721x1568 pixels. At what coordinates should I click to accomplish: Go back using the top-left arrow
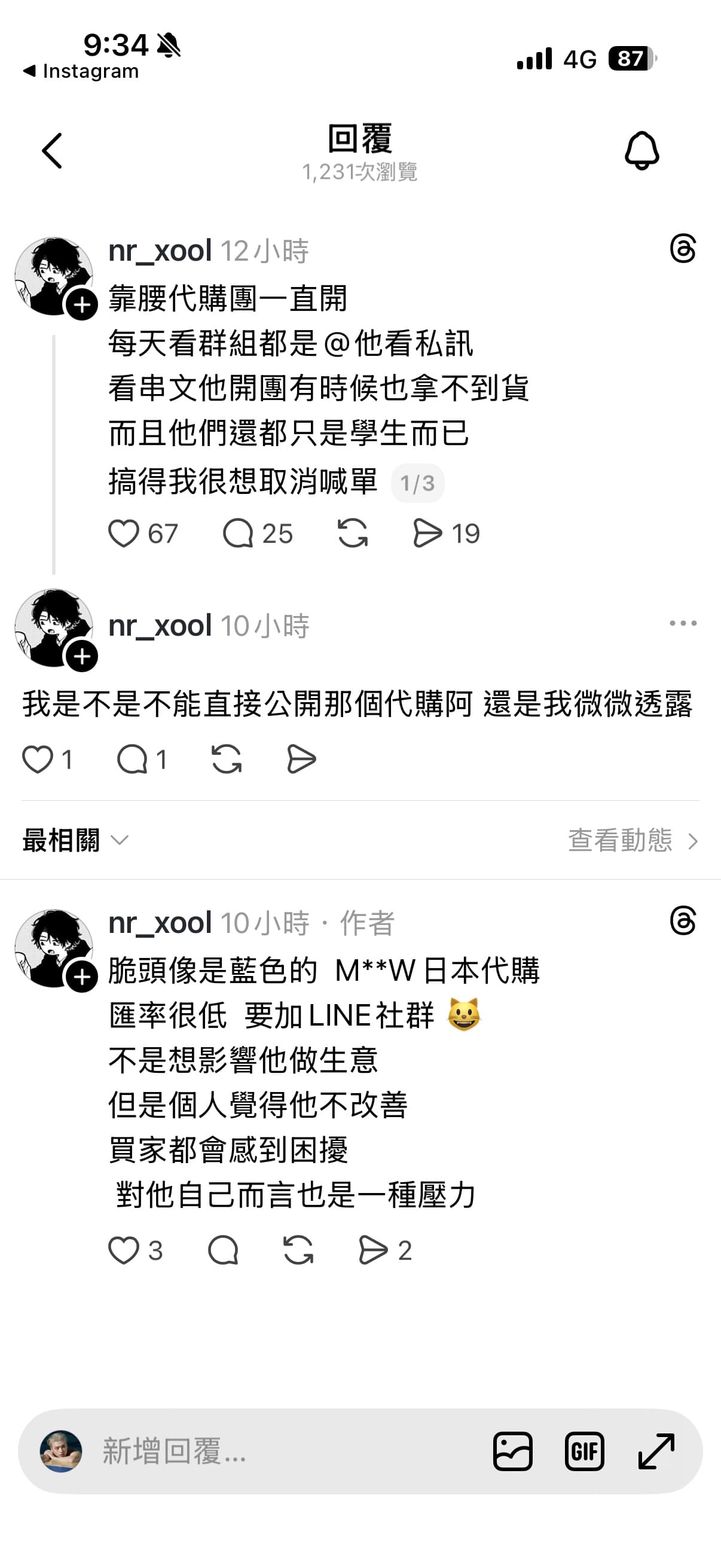click(x=53, y=150)
